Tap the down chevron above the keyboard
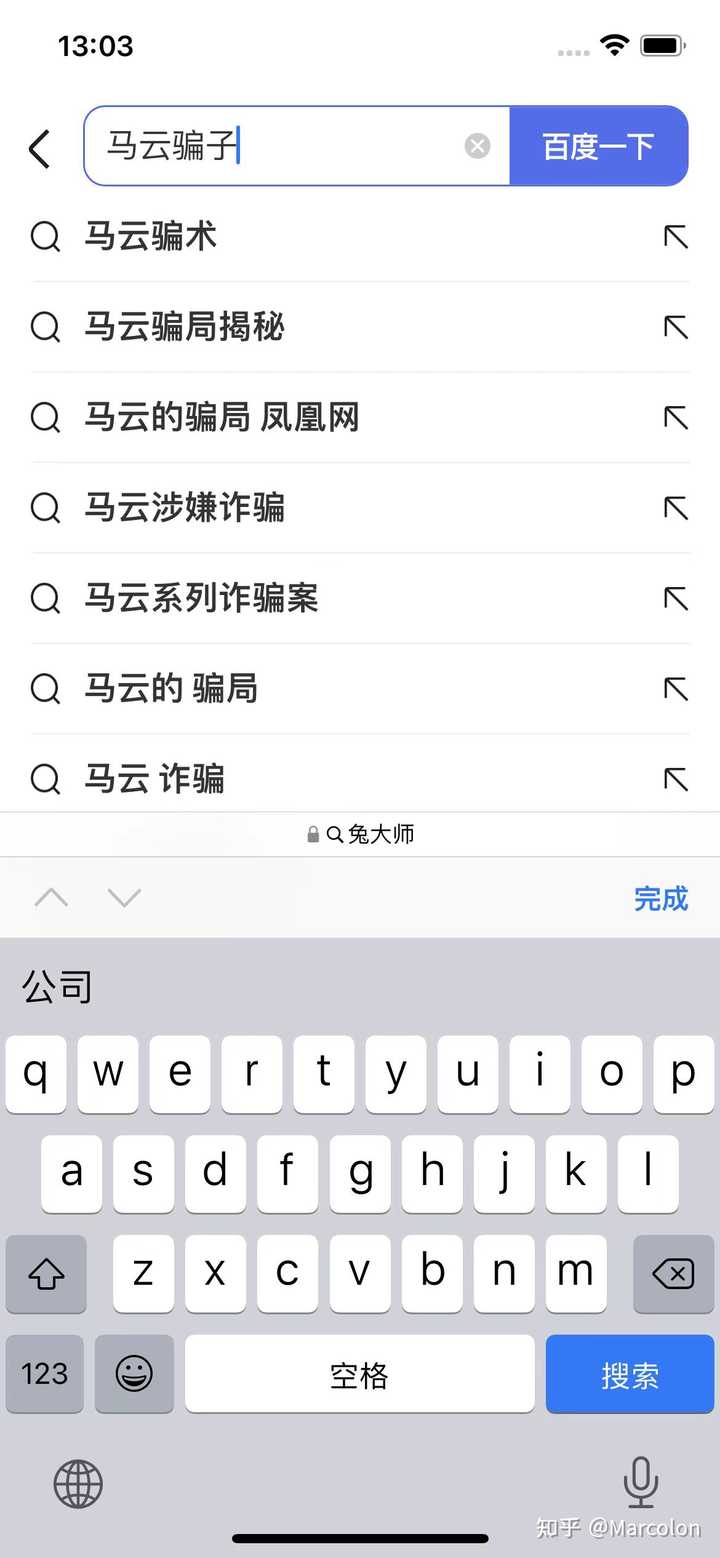Screen dimensions: 720x1558 click(x=124, y=897)
